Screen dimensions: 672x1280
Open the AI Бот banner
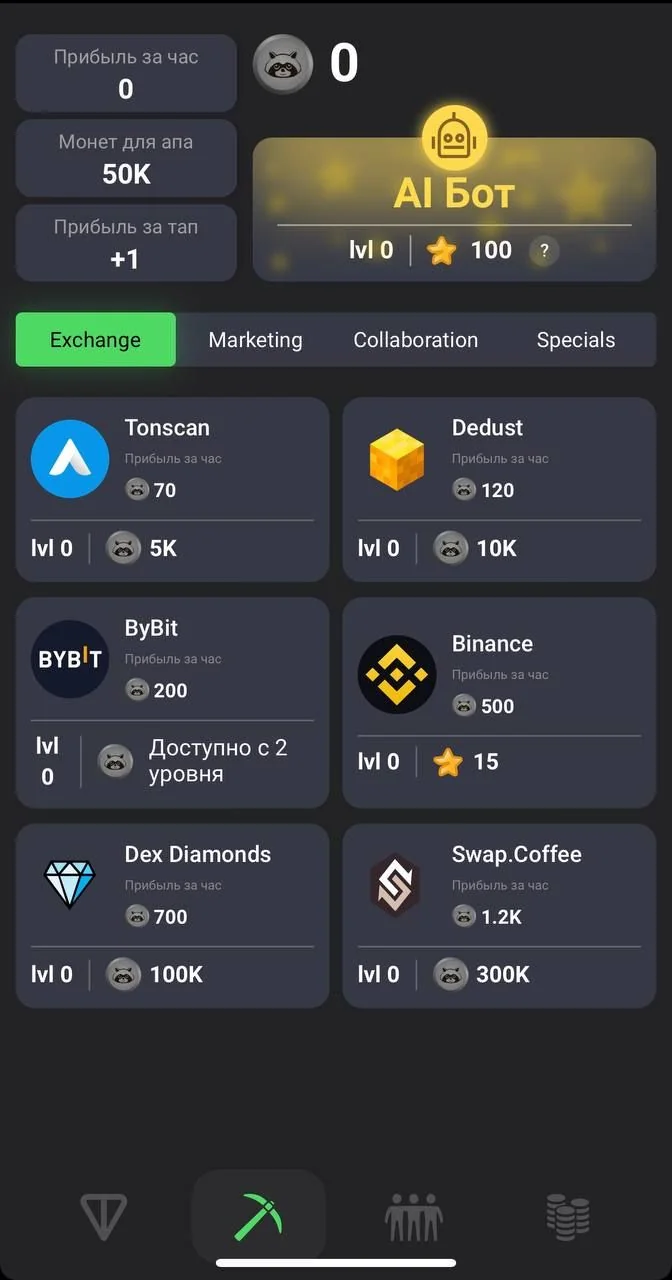(454, 208)
